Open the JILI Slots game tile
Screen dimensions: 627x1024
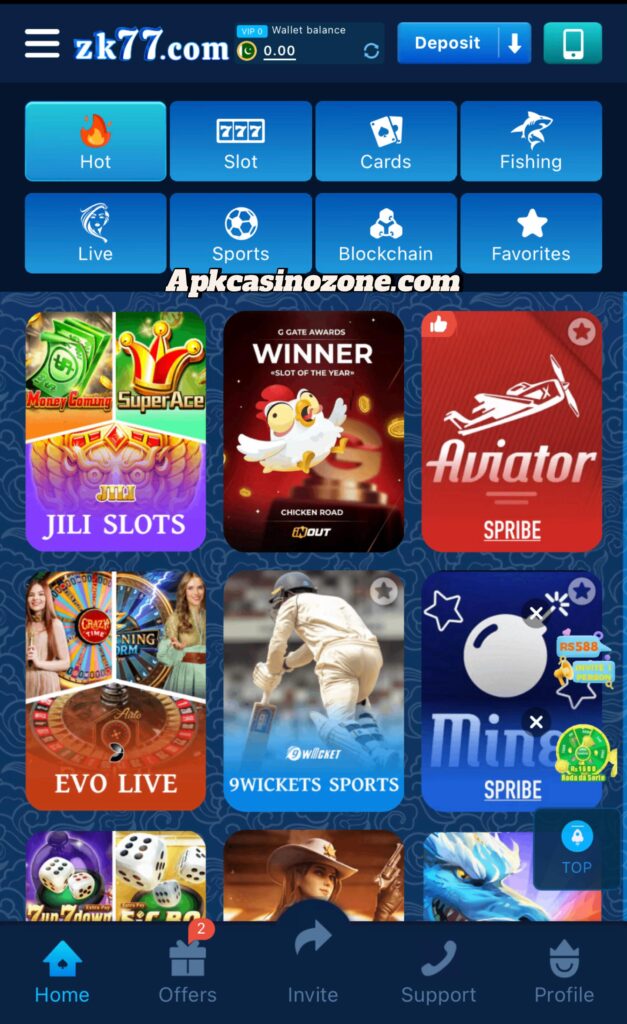pos(115,432)
